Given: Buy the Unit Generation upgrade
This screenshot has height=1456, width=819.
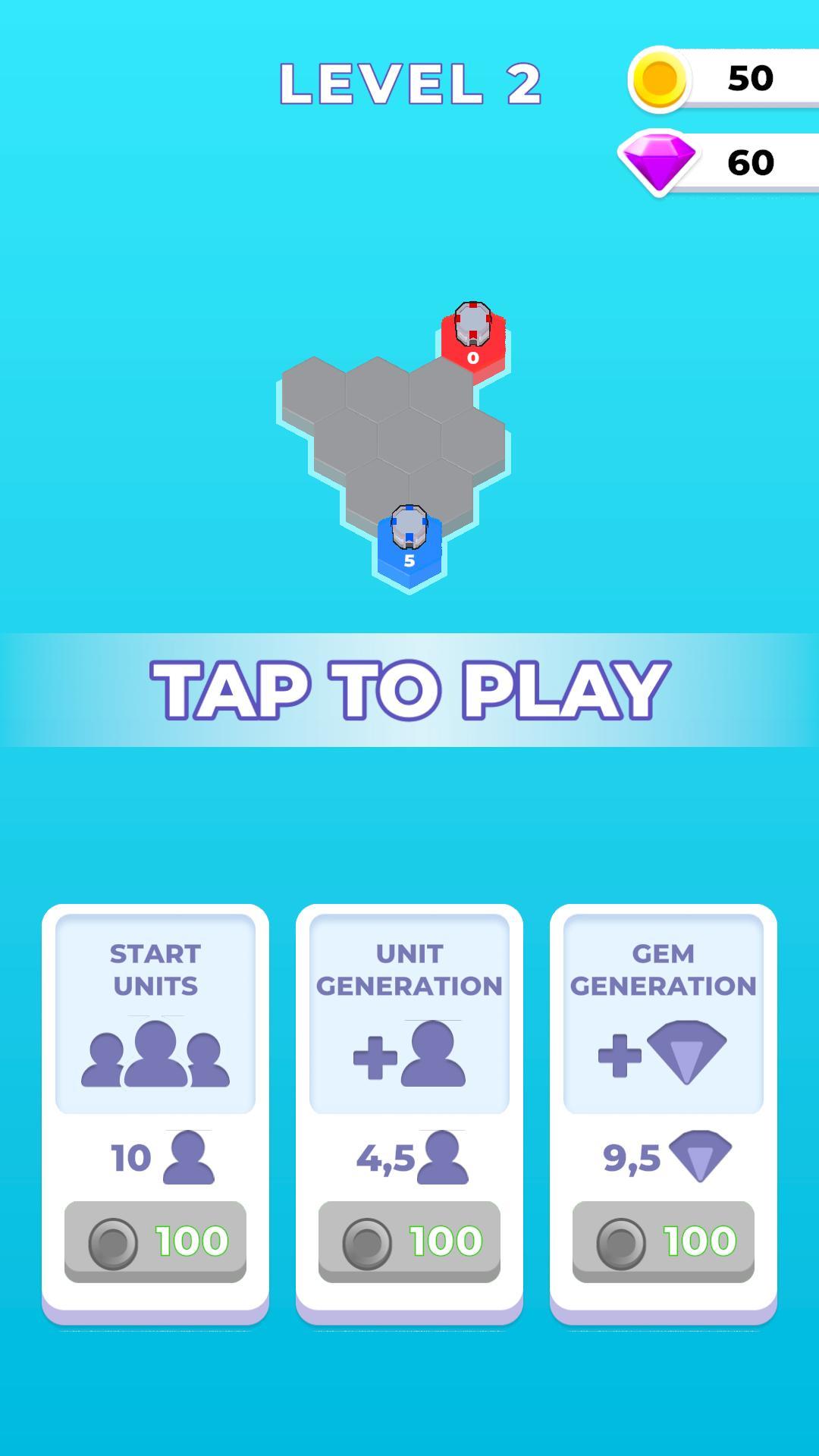Looking at the screenshot, I should tap(409, 1241).
